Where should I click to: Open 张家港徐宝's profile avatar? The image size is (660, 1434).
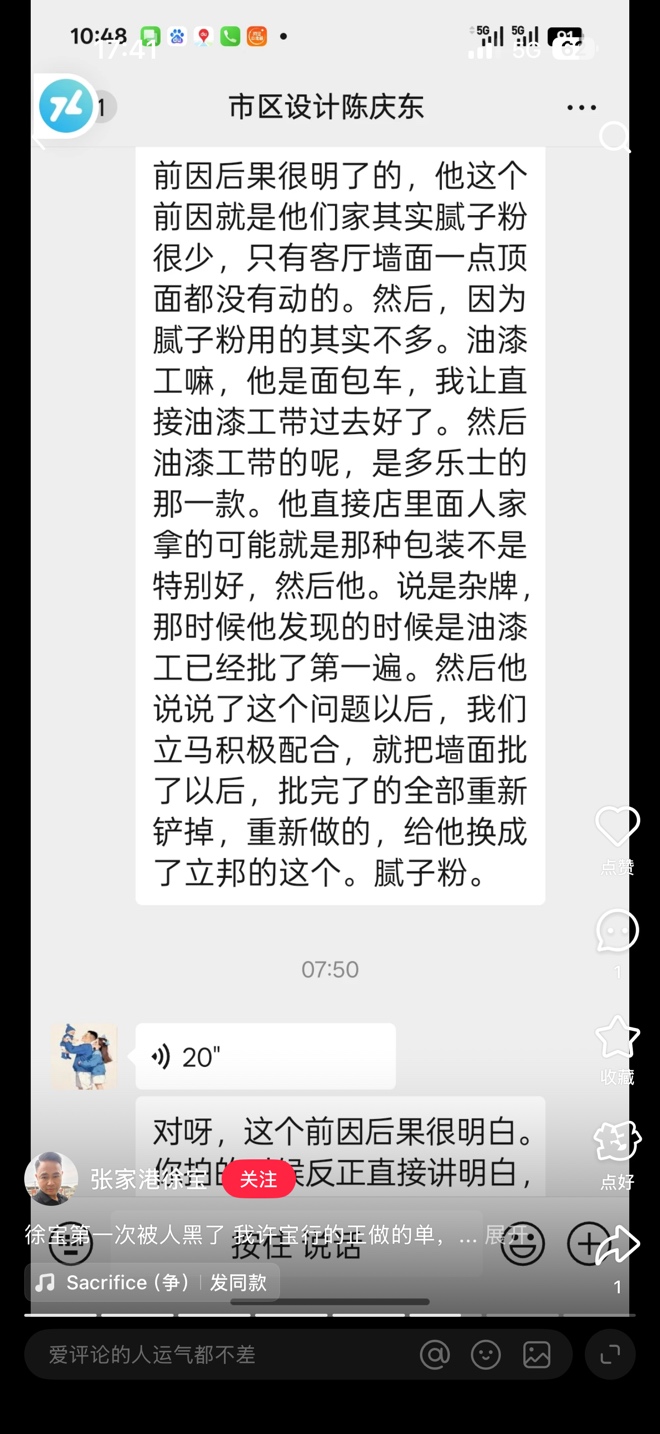[51, 1178]
